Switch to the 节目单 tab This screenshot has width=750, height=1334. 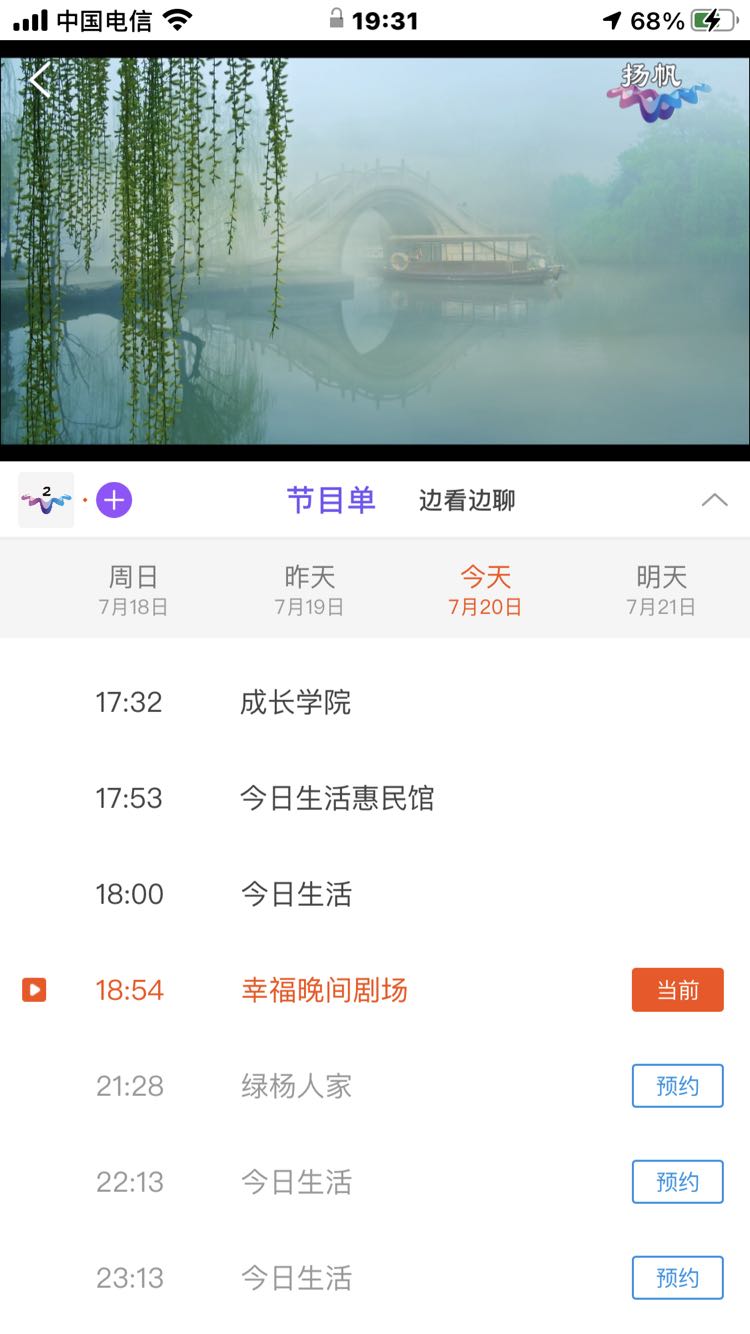point(331,500)
